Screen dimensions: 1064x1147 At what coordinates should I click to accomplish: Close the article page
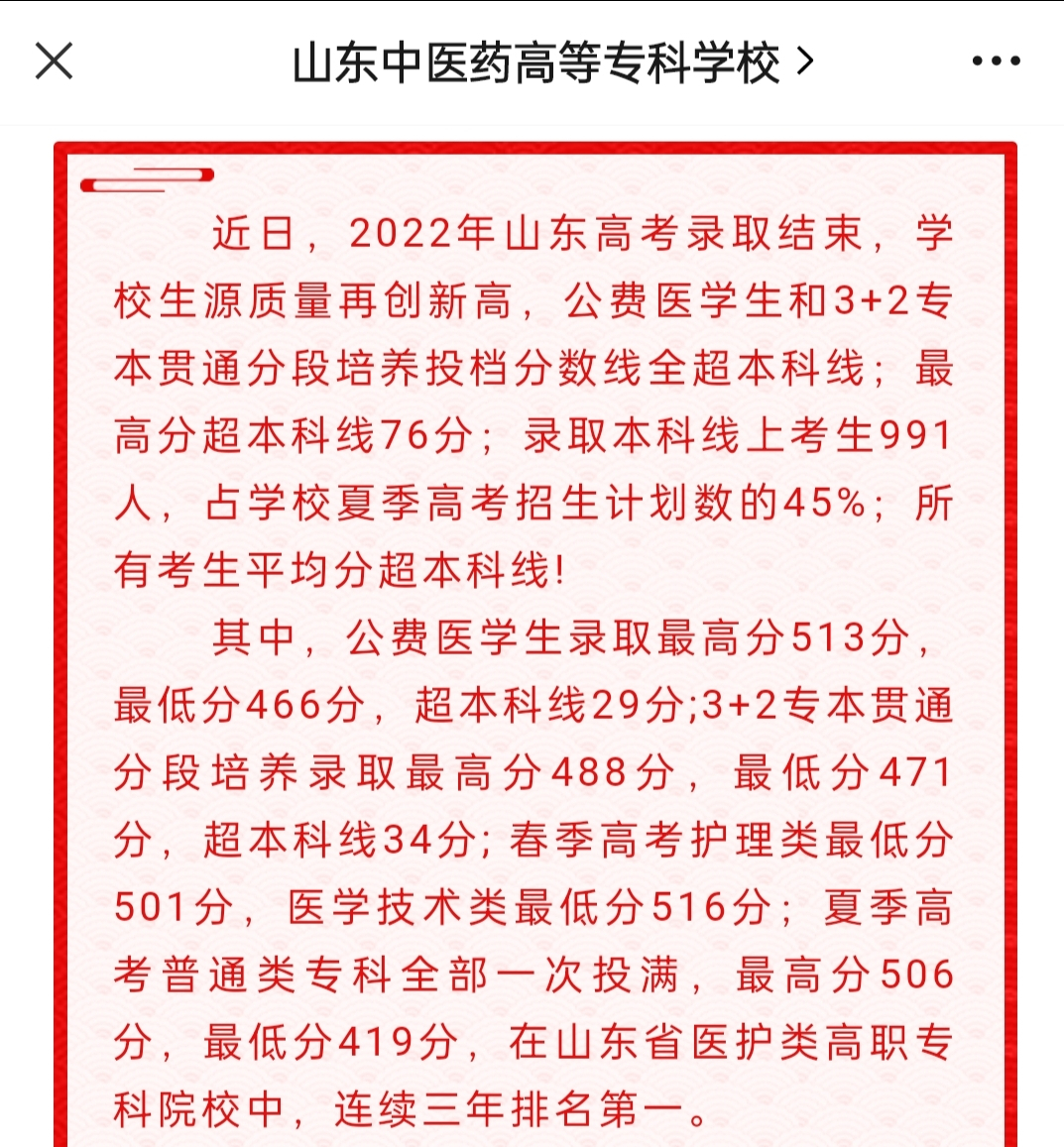tap(54, 61)
